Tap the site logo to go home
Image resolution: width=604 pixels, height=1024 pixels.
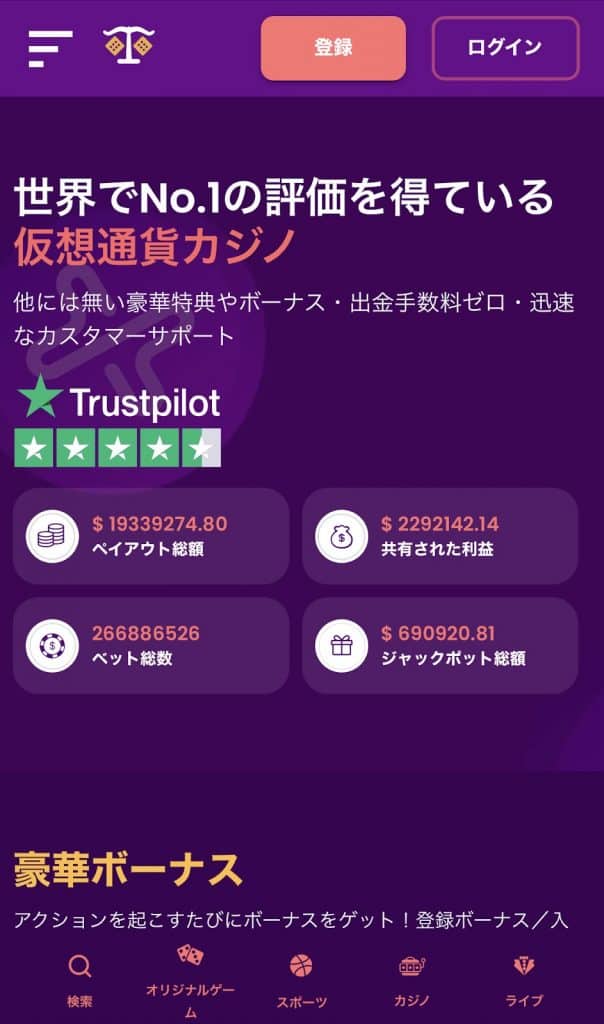[x=128, y=46]
